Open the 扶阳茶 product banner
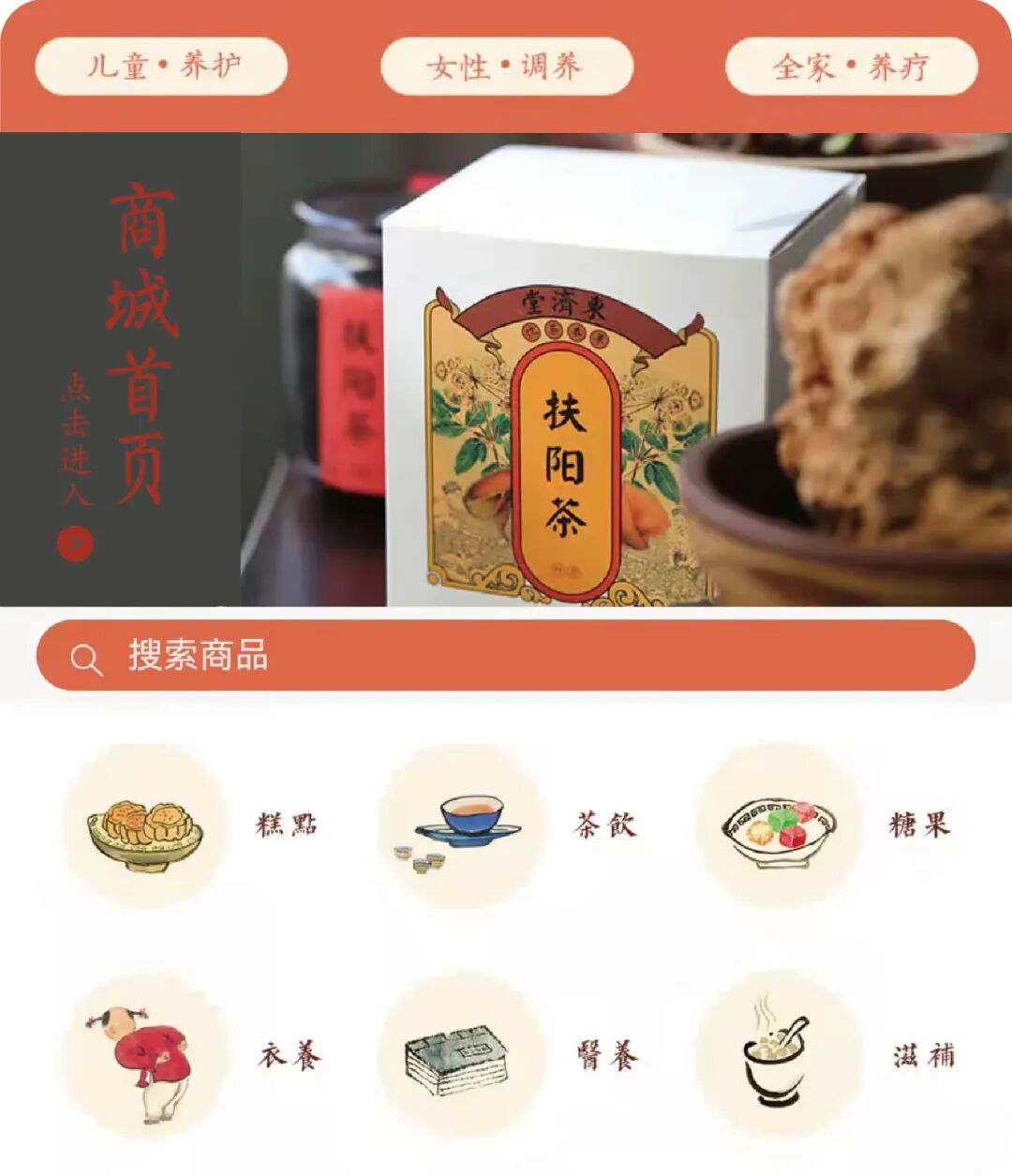Screen dimensions: 1012x1176 (626, 370)
